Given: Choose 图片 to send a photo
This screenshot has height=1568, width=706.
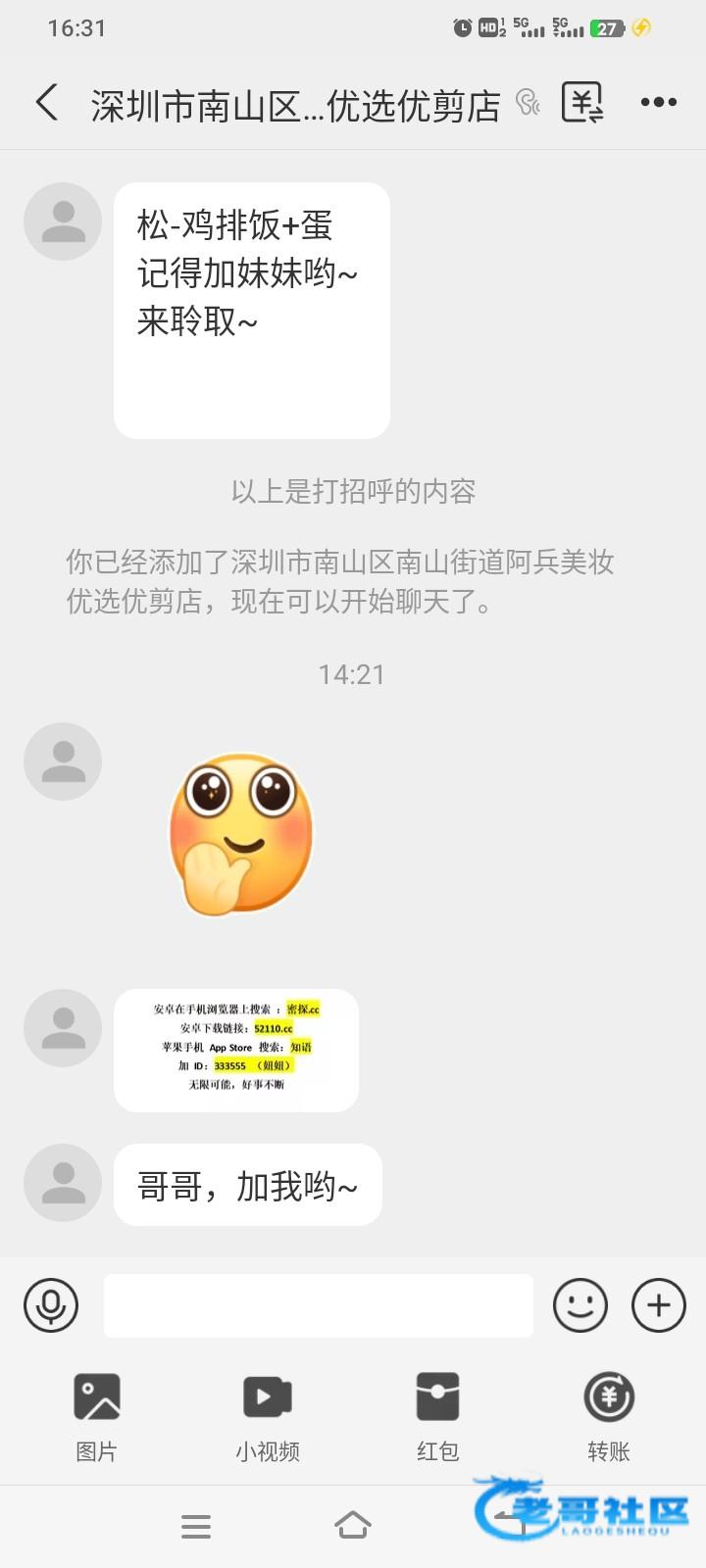Looking at the screenshot, I should coord(96,1417).
